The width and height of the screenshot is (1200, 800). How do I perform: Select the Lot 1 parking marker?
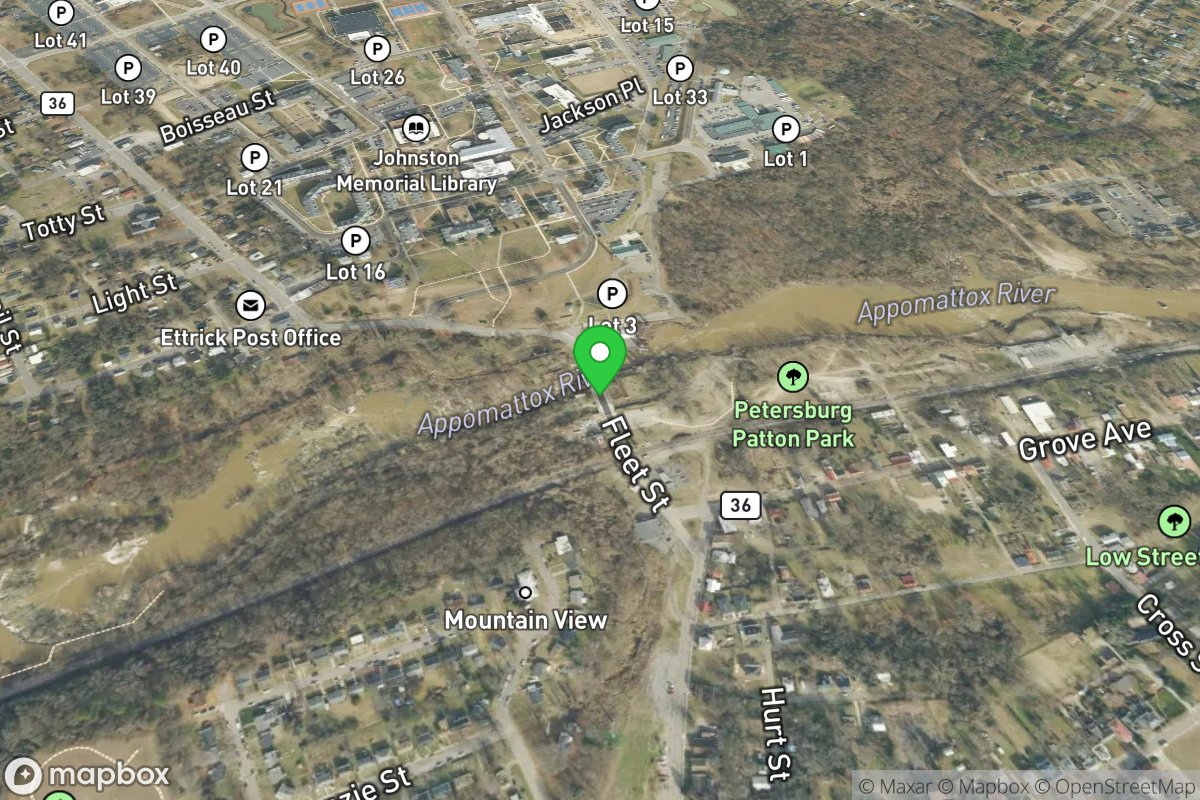[x=786, y=129]
